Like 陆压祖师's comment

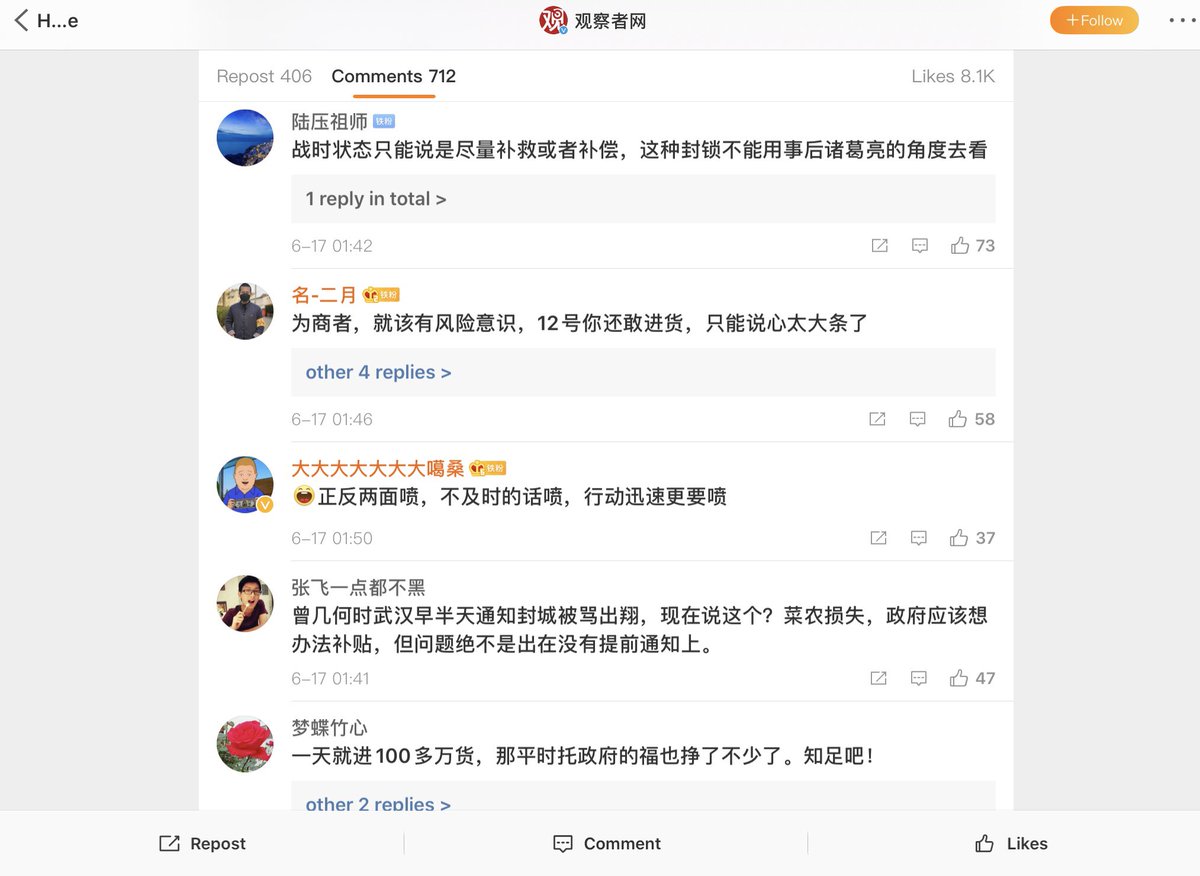pos(960,246)
